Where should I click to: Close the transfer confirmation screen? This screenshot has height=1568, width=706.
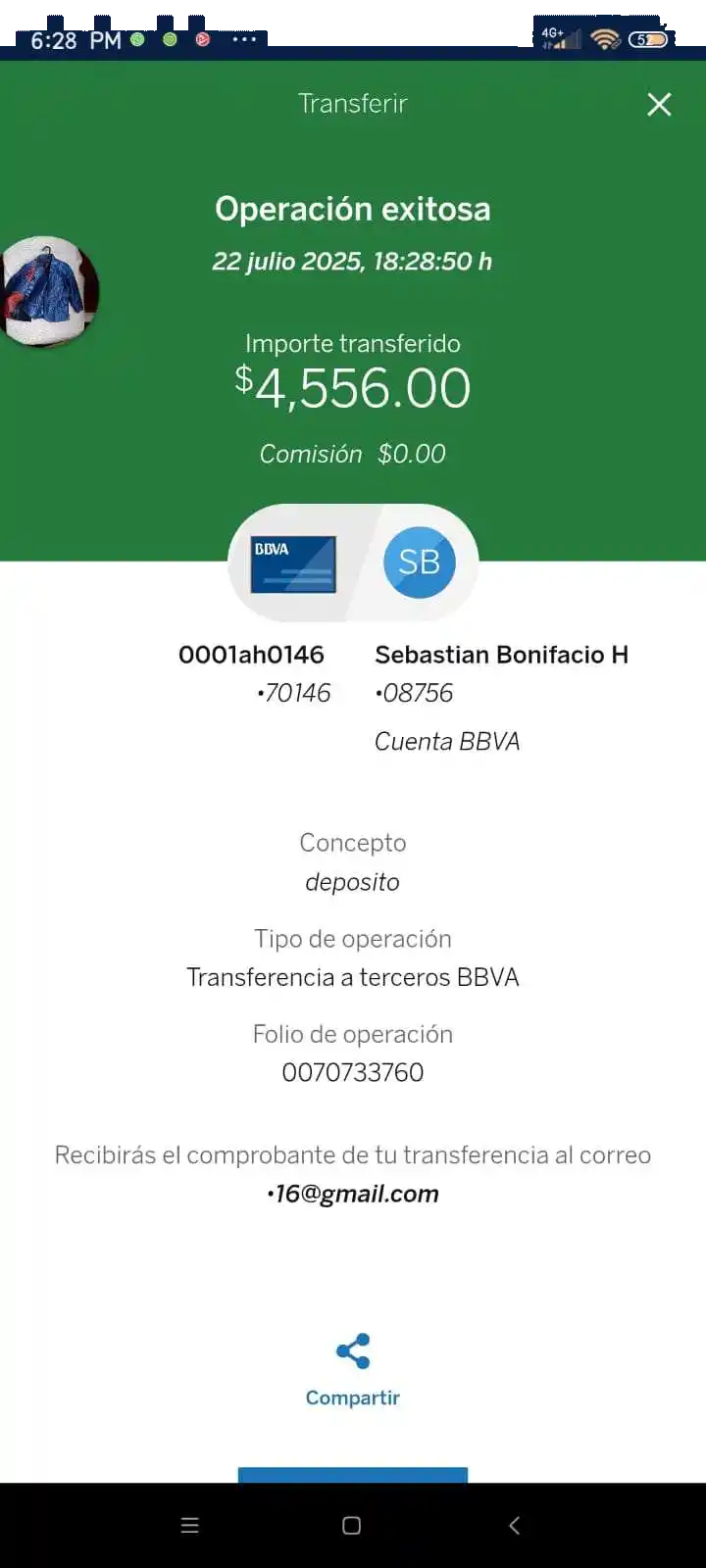click(x=659, y=104)
